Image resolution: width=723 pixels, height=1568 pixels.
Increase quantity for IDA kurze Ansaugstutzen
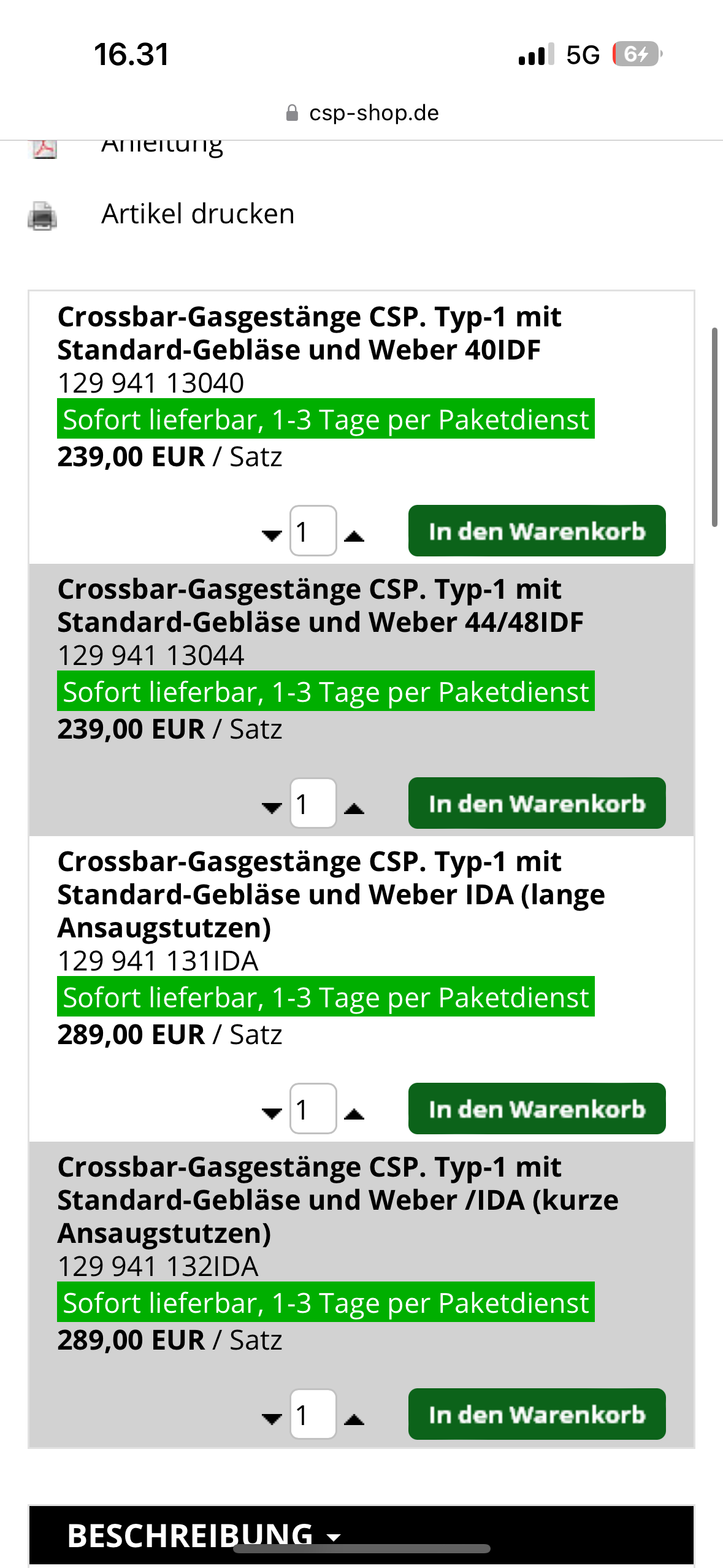click(x=354, y=1420)
